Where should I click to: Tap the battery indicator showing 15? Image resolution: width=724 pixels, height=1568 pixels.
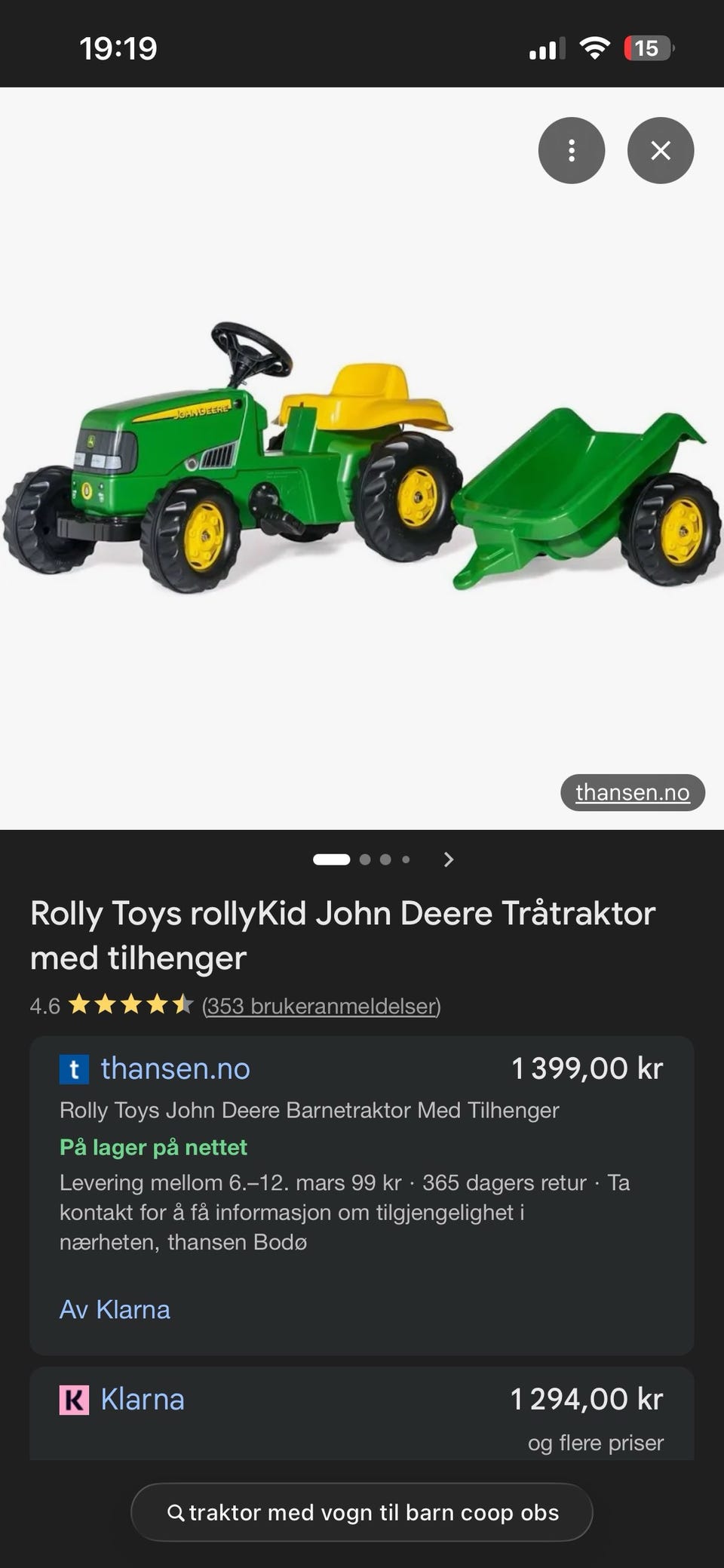[x=647, y=49]
